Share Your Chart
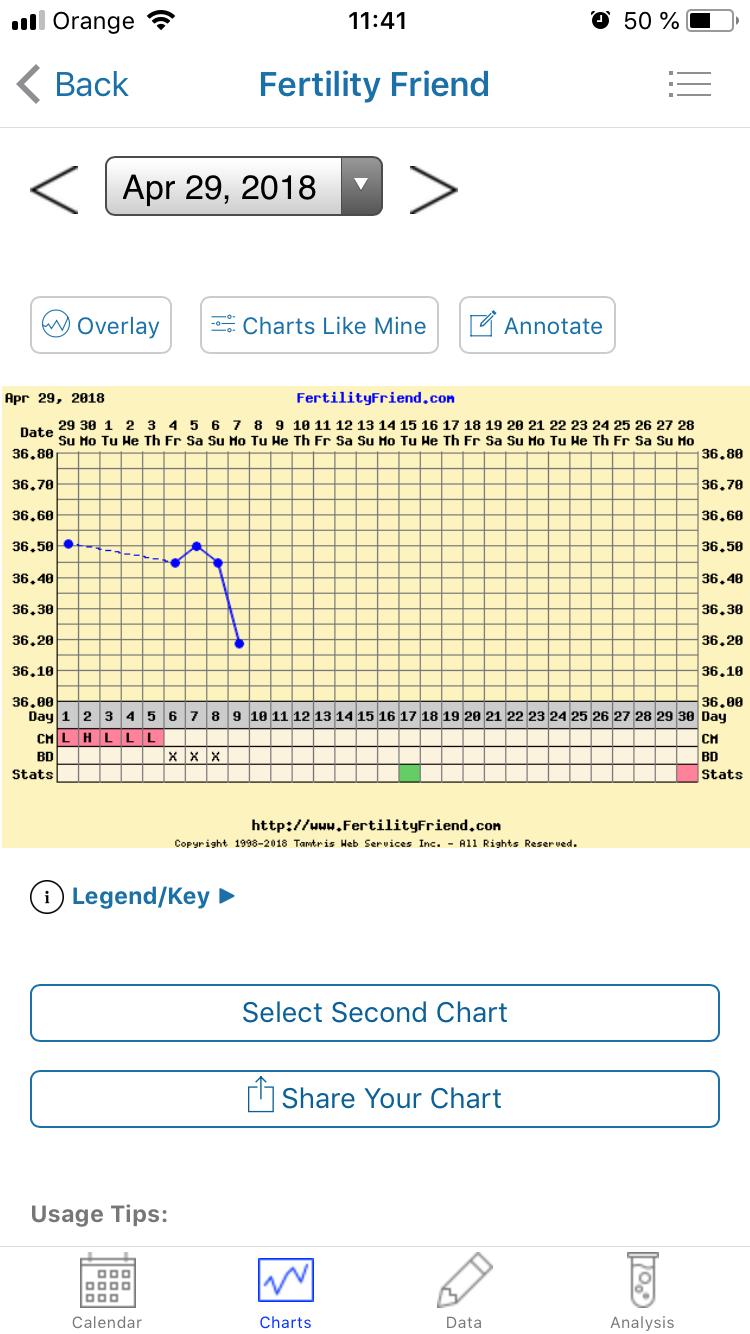Viewport: 750px width, 1334px height. coord(375,1098)
